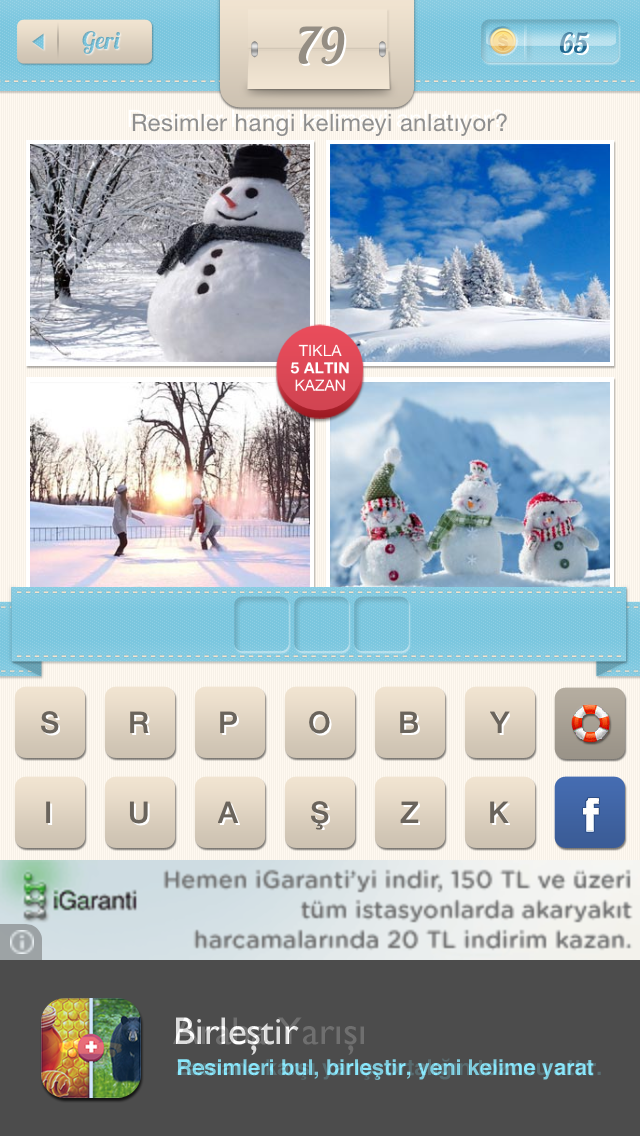The height and width of the screenshot is (1136, 640).
Task: Choose the letter Y tile
Action: point(500,723)
